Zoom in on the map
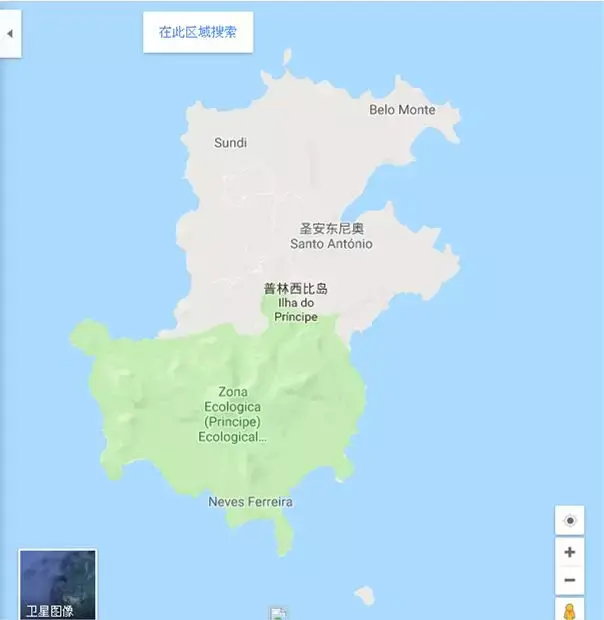Screen dimensions: 604x620 (569, 552)
